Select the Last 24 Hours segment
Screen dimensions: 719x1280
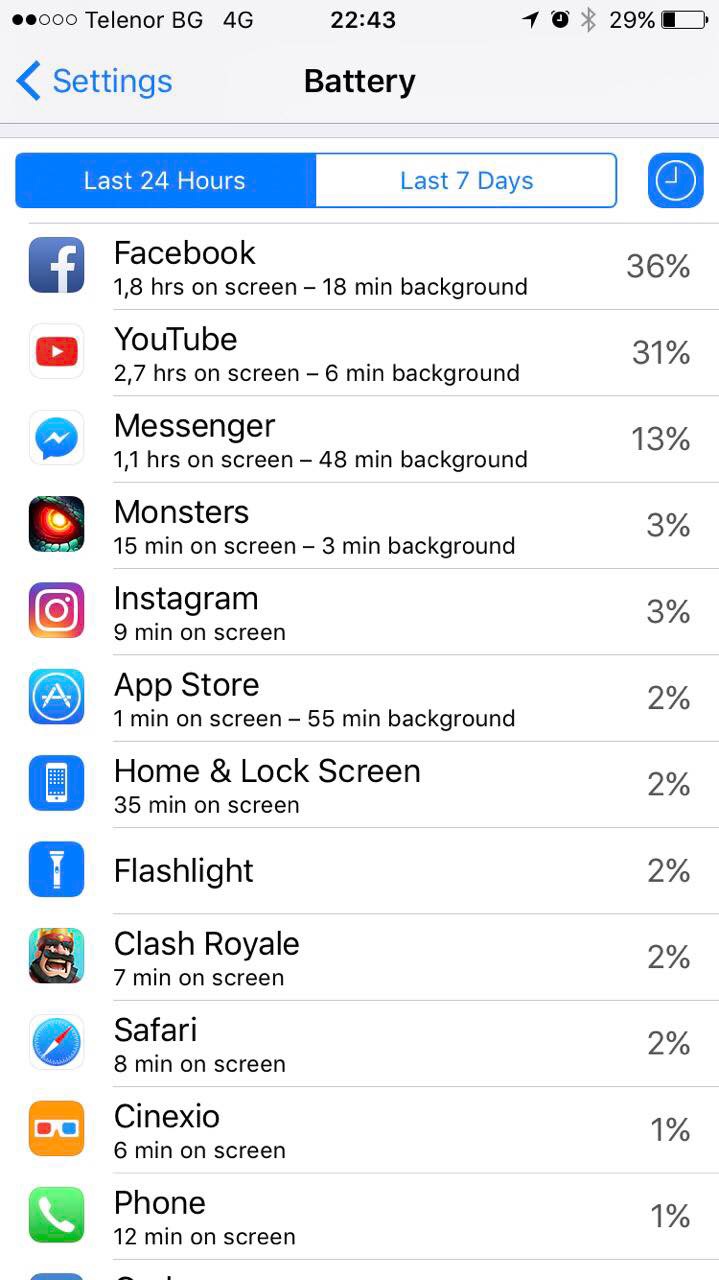pos(165,181)
